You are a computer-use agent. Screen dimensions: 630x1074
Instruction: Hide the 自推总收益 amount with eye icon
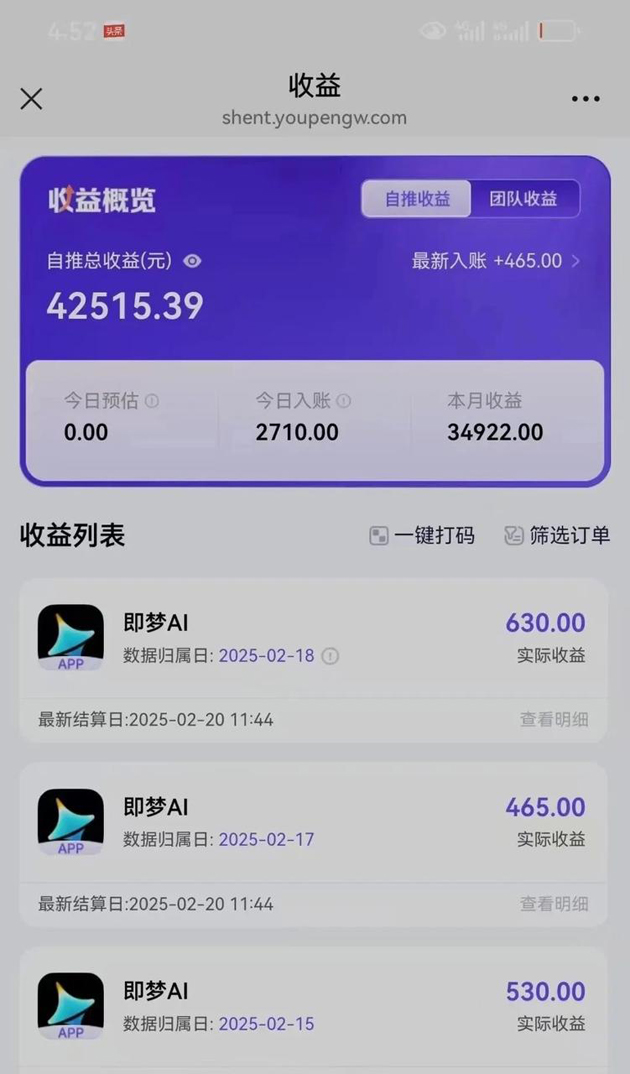point(192,261)
